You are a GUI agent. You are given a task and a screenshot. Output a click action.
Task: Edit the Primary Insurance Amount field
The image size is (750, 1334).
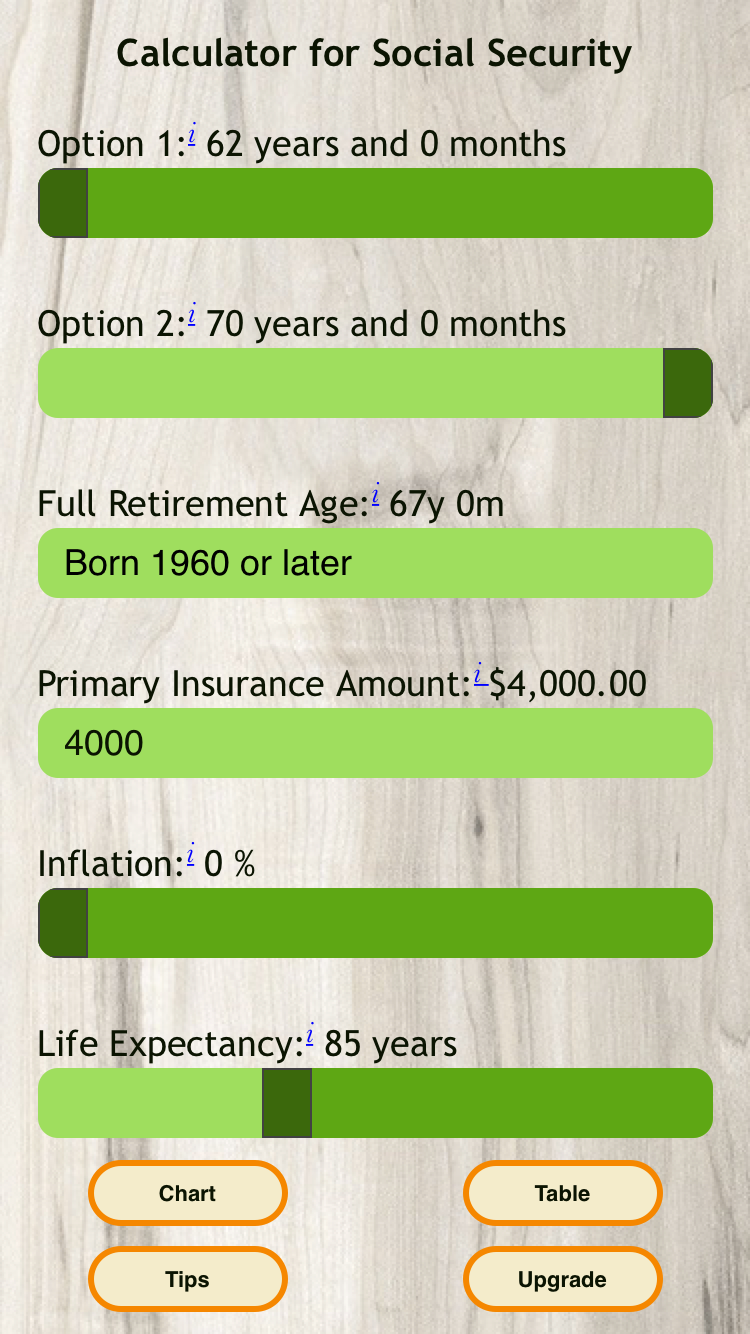375,743
